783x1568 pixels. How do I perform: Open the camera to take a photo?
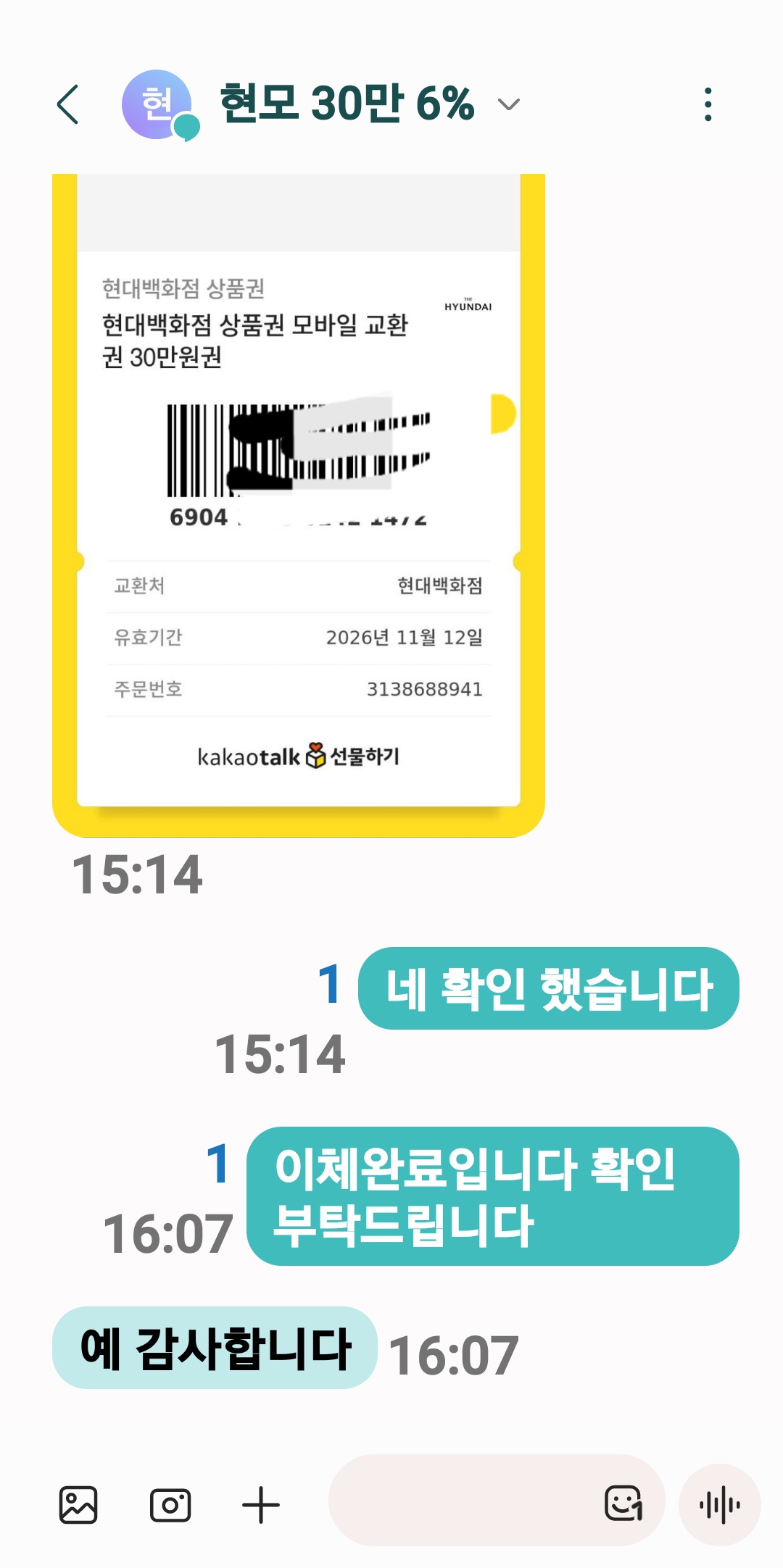coord(170,1505)
